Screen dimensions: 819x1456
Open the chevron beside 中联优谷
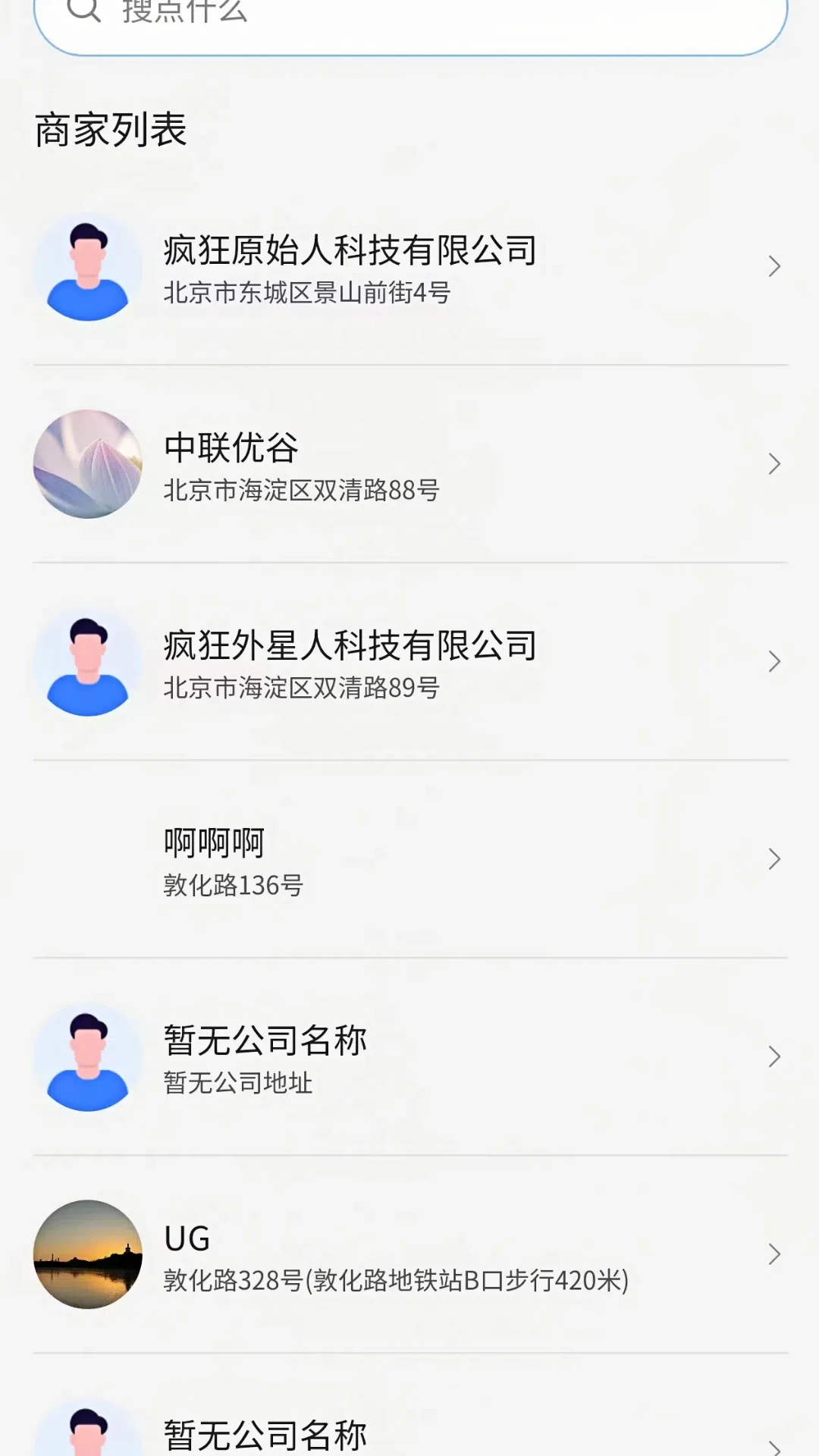point(773,465)
